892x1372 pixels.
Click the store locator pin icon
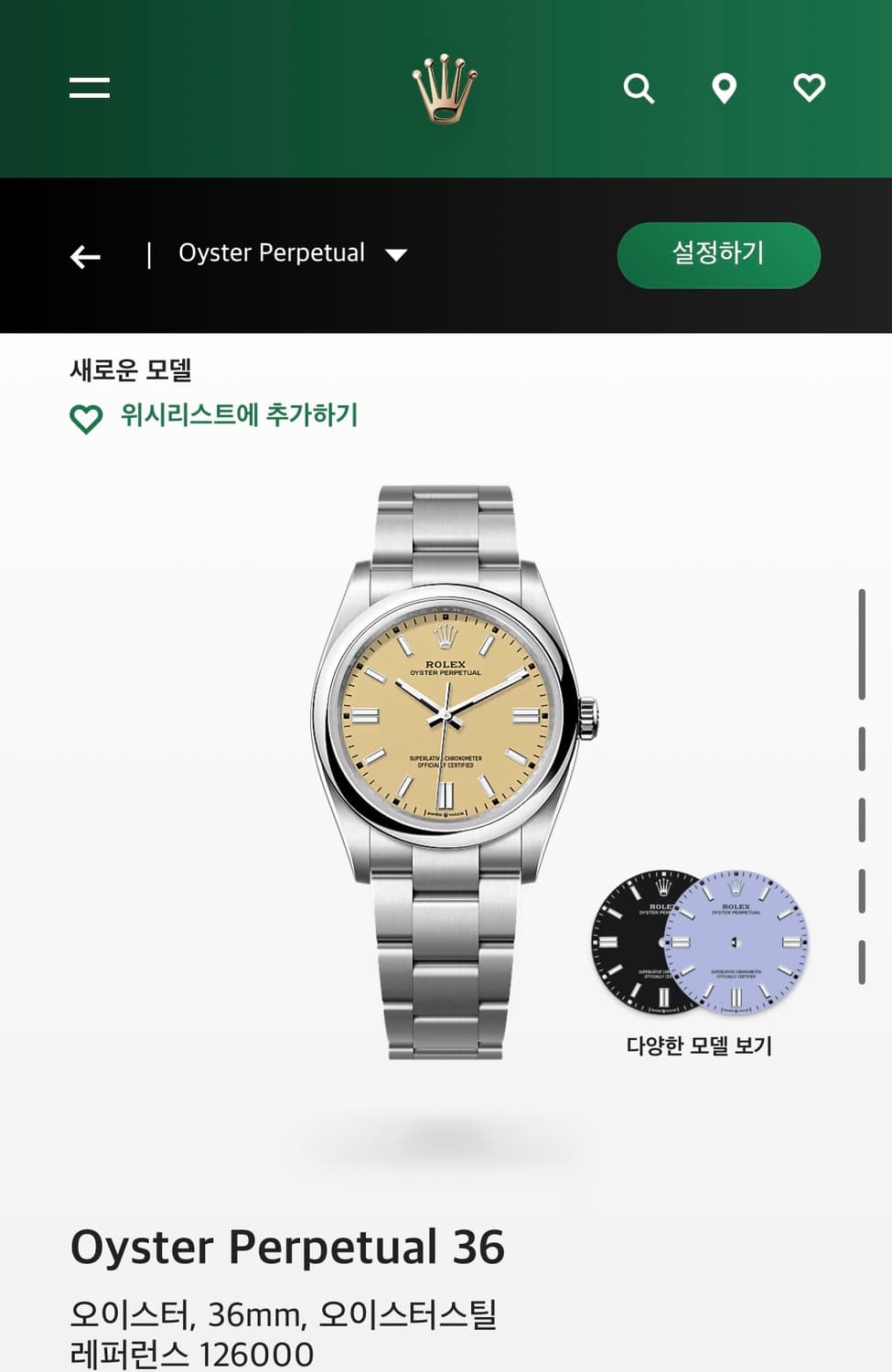pos(724,87)
